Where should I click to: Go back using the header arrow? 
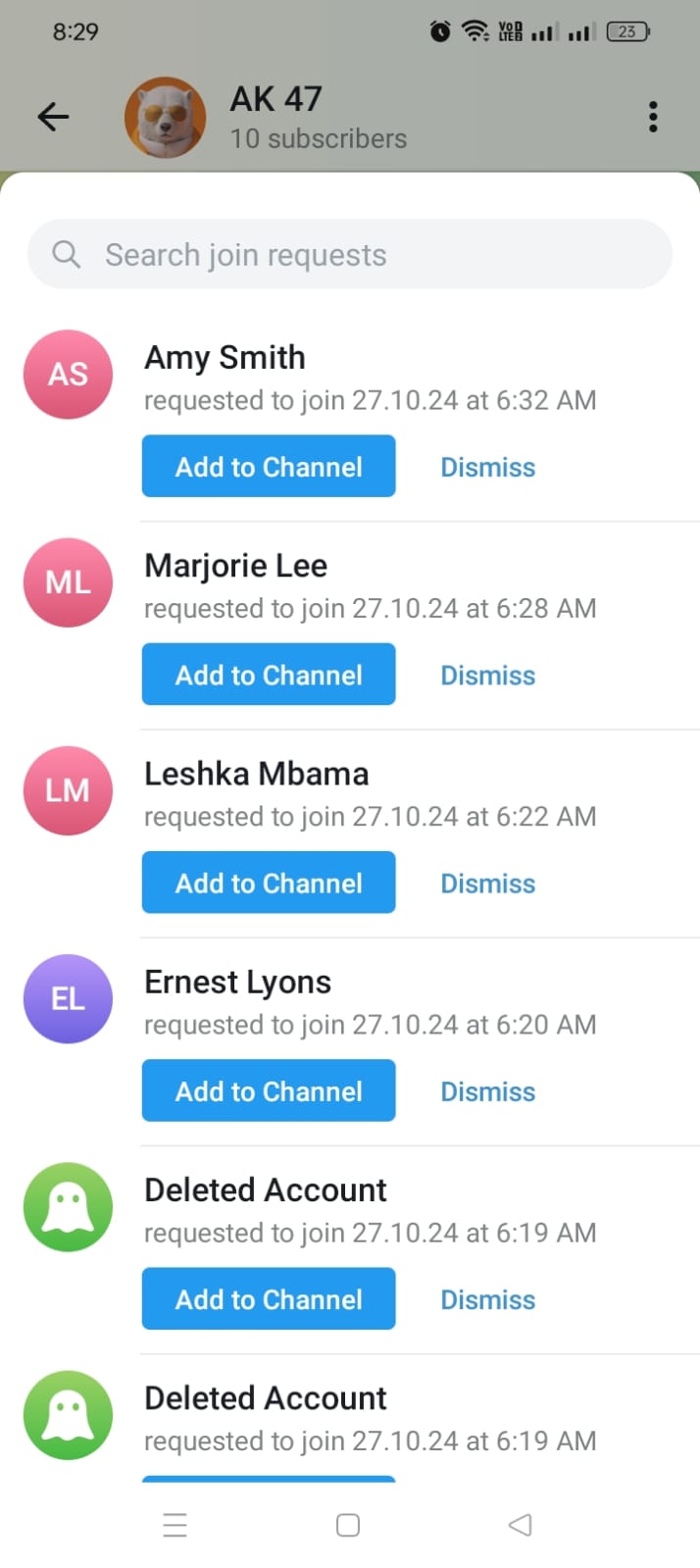pyautogui.click(x=53, y=118)
